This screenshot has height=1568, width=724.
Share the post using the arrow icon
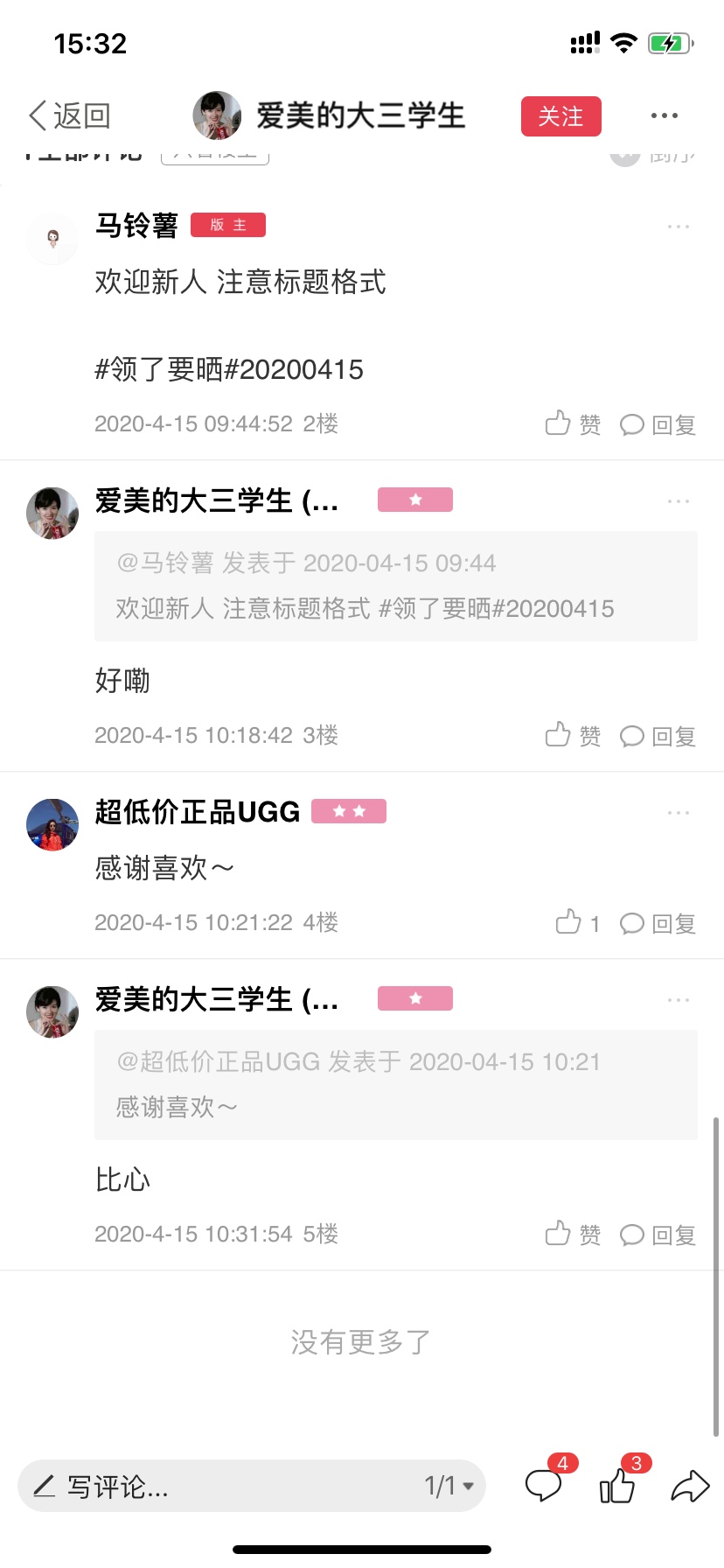point(690,1486)
